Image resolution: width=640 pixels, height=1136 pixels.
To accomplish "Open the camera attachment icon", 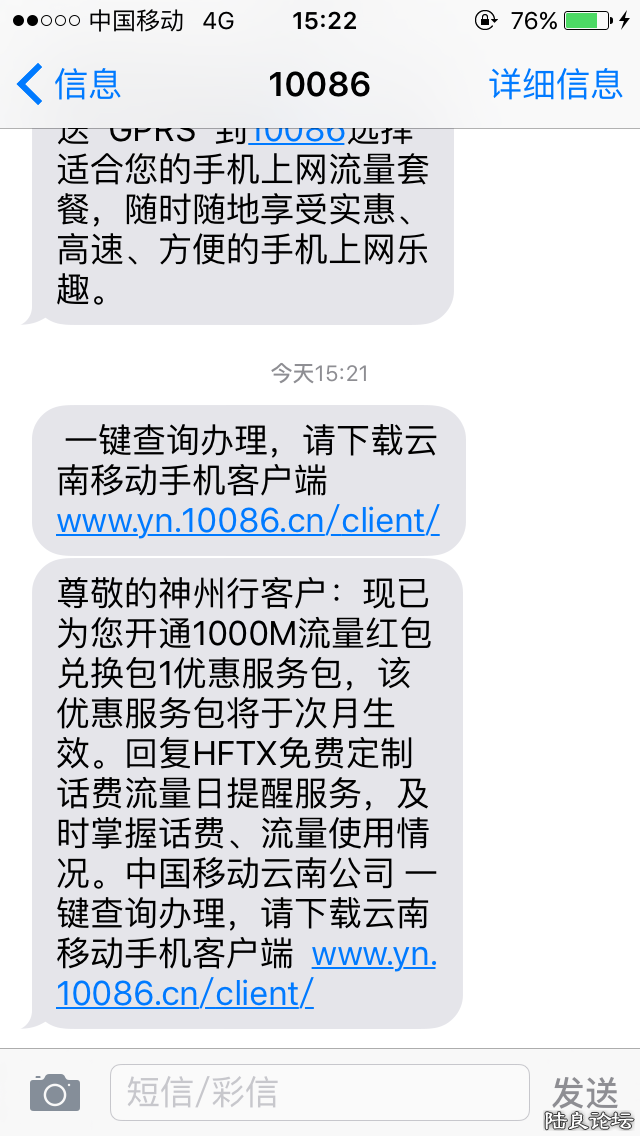I will pyautogui.click(x=54, y=1092).
